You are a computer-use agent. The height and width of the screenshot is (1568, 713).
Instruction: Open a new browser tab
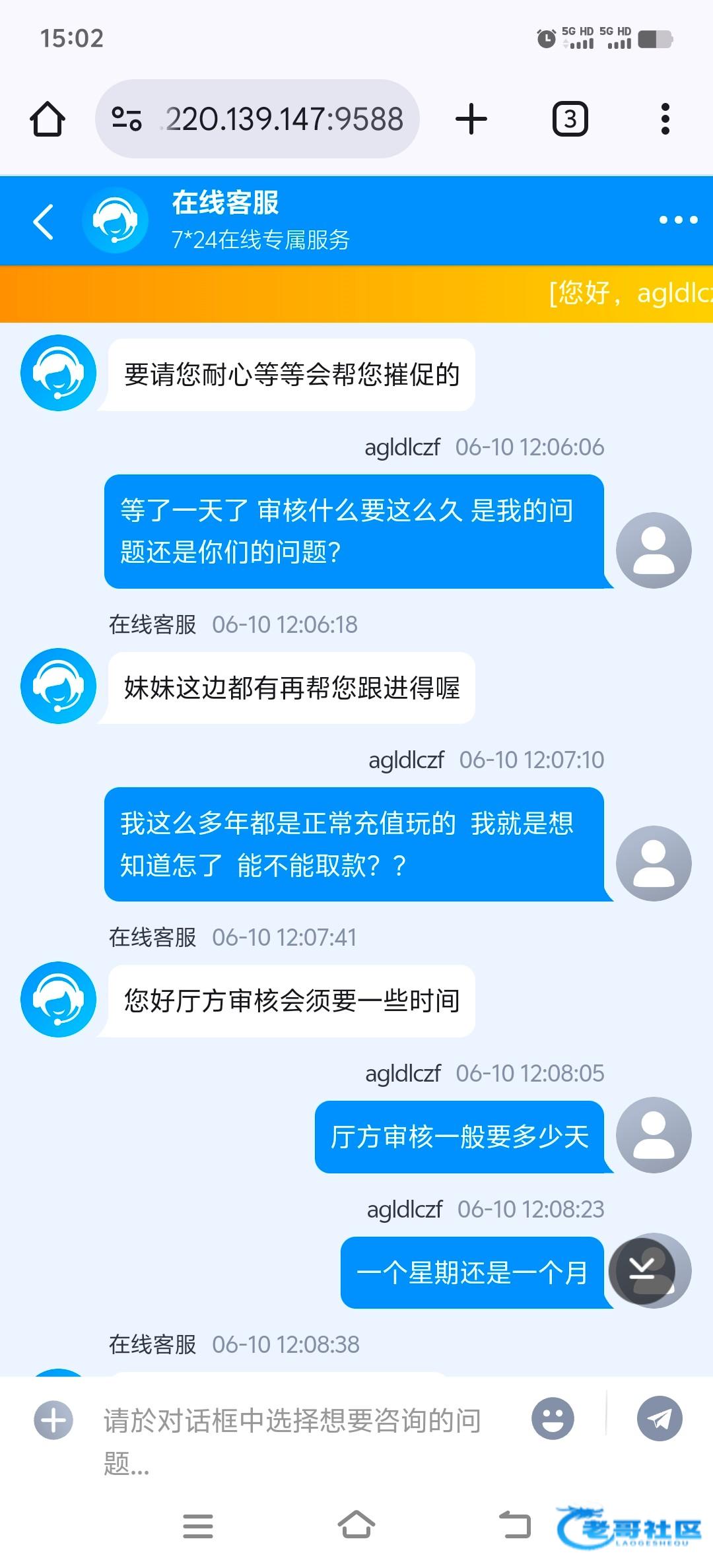coord(471,119)
